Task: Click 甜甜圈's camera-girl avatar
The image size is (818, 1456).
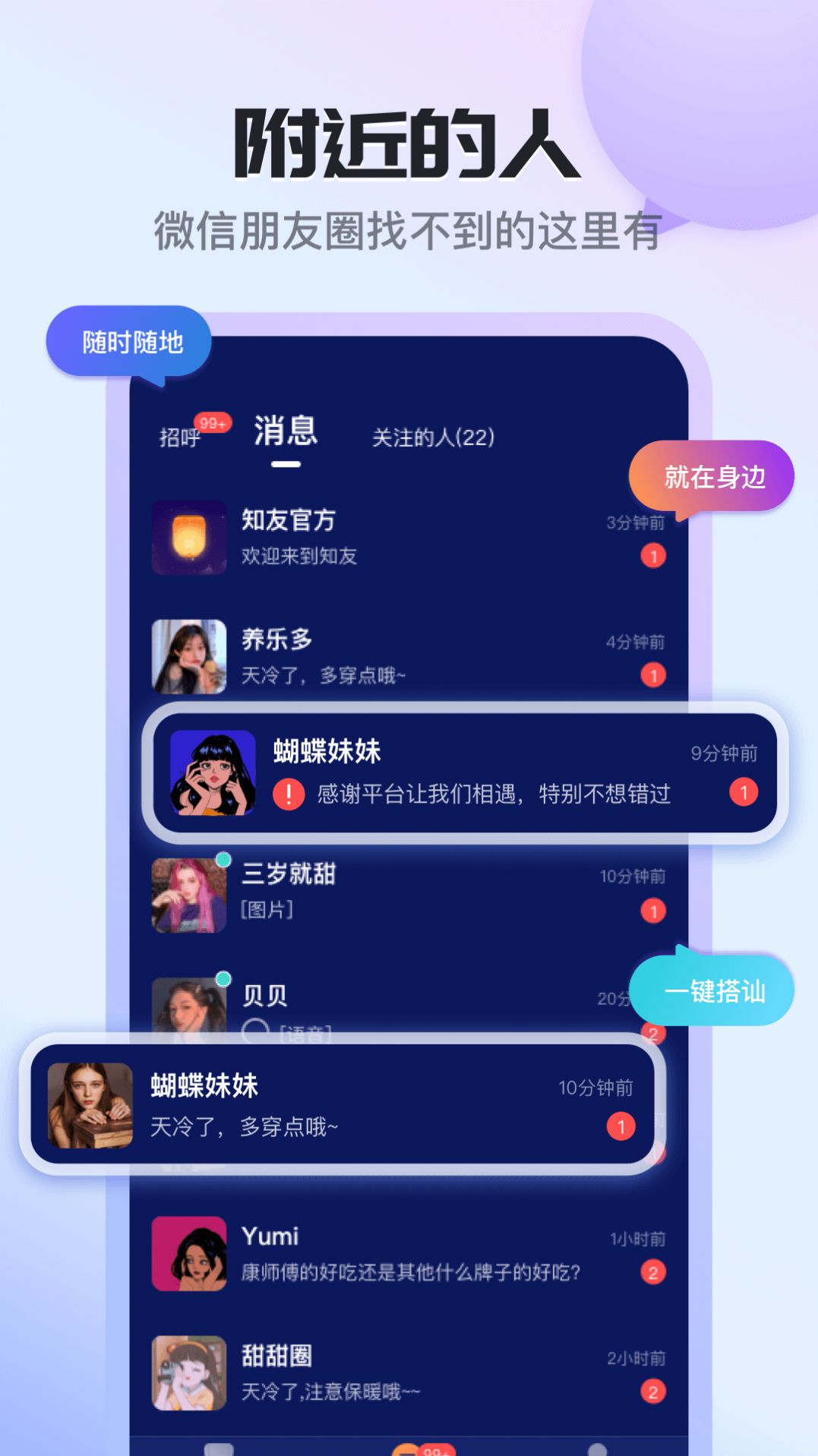Action: 189,1373
